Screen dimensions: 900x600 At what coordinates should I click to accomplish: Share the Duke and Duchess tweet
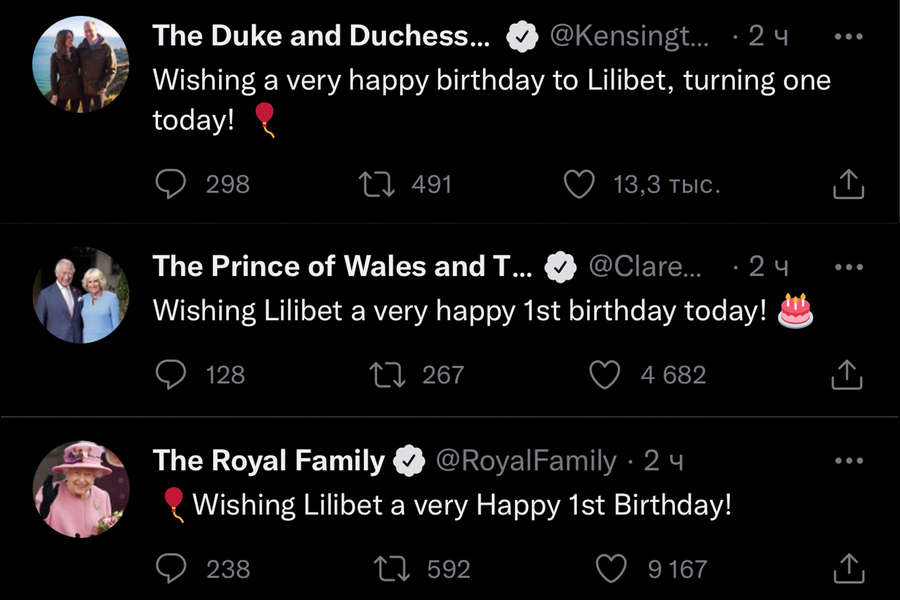pyautogui.click(x=847, y=184)
